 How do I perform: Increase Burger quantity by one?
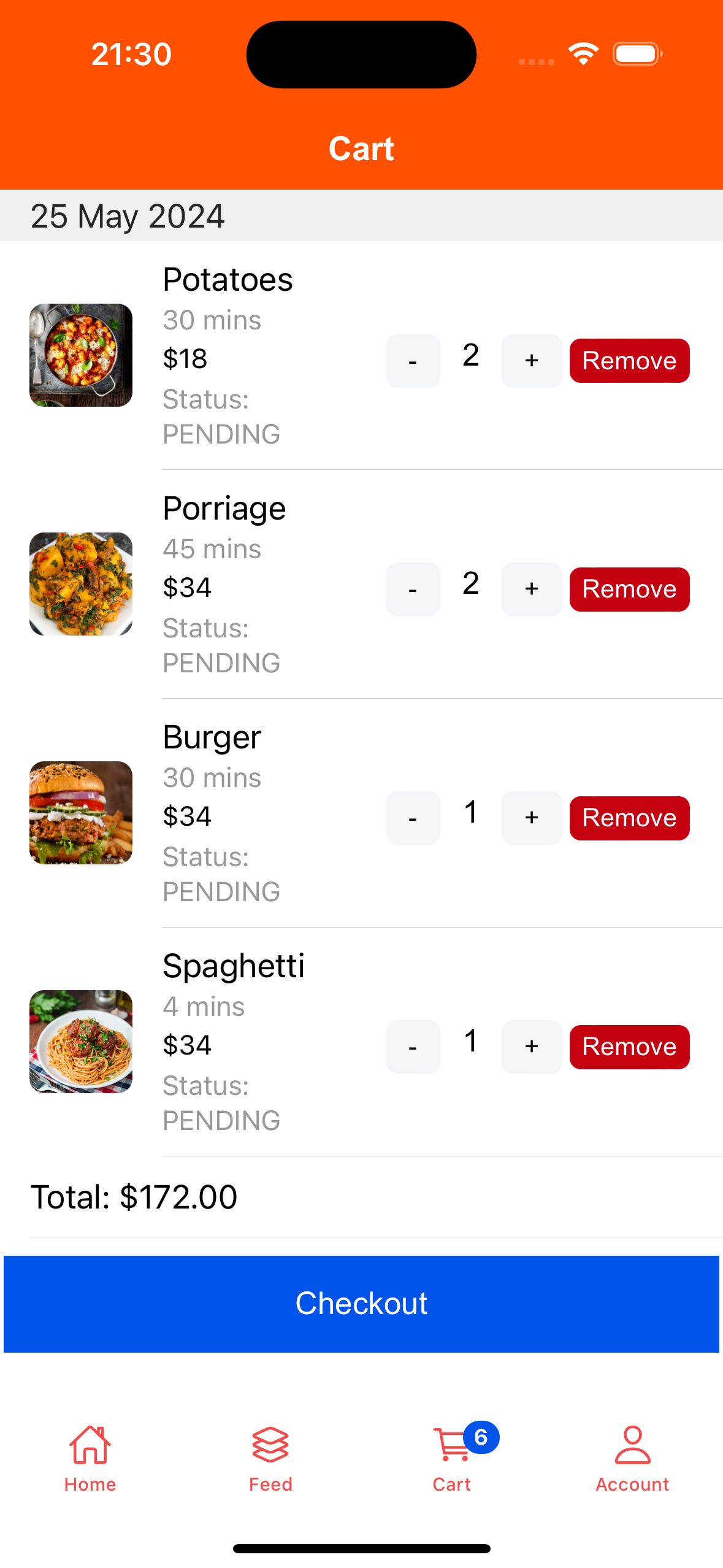531,818
